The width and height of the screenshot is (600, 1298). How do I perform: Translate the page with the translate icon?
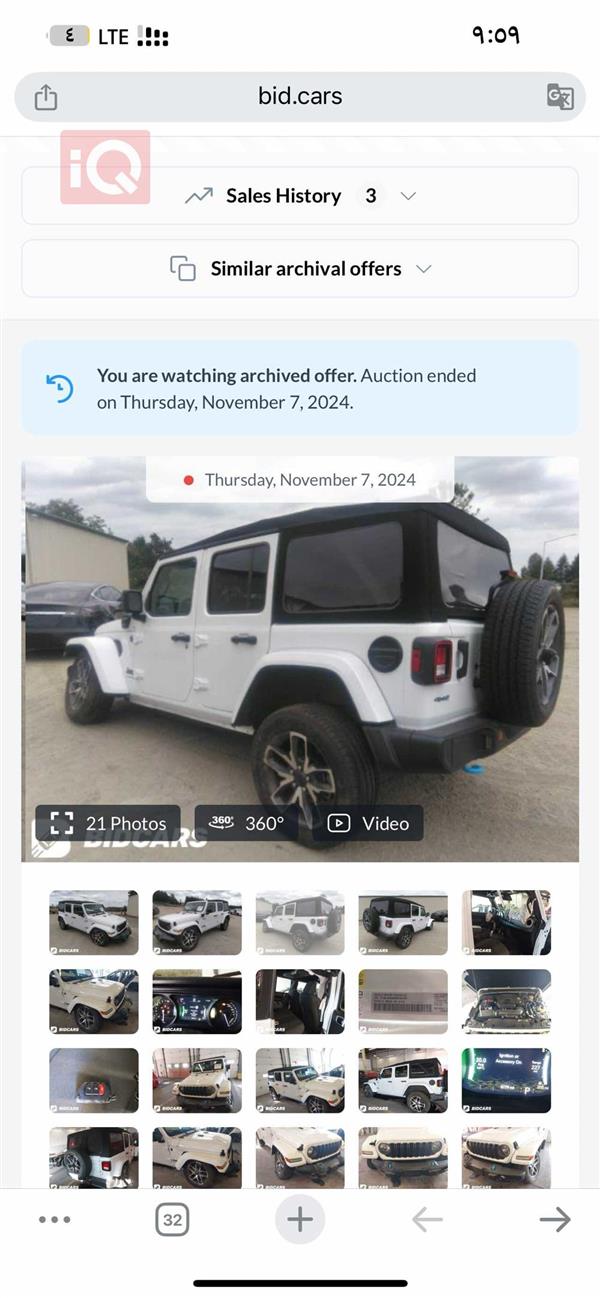coord(560,97)
